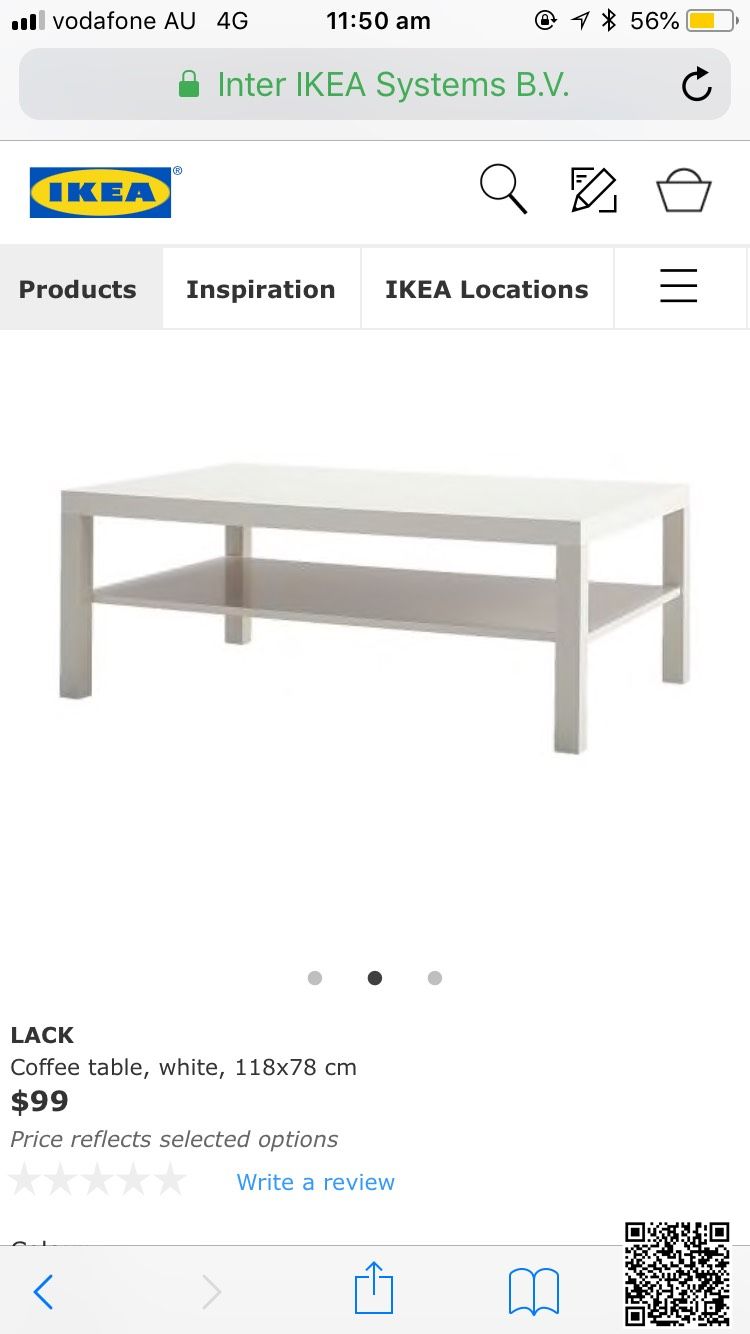This screenshot has width=750, height=1334.
Task: Open the hamburger menu
Action: point(678,287)
